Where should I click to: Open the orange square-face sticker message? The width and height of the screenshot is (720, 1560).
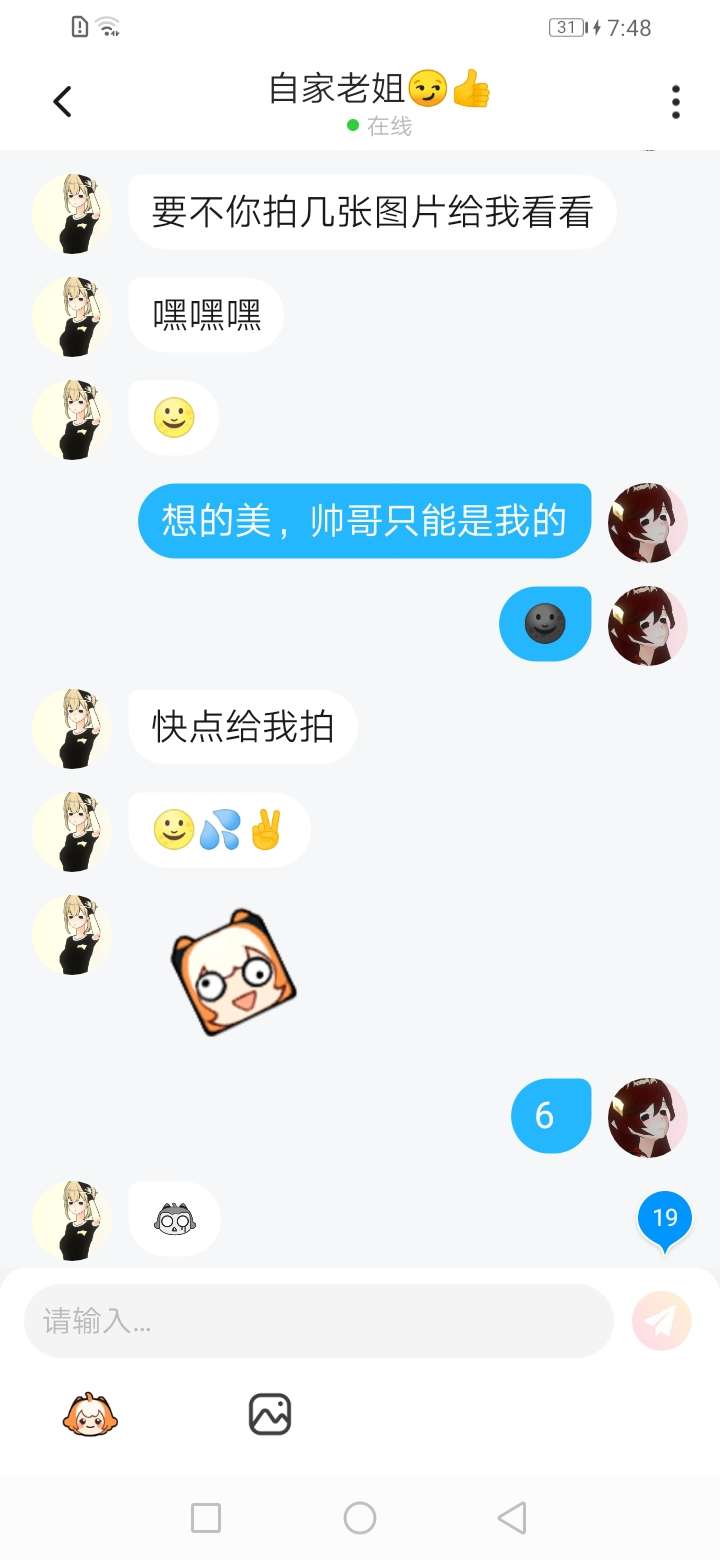[x=234, y=971]
